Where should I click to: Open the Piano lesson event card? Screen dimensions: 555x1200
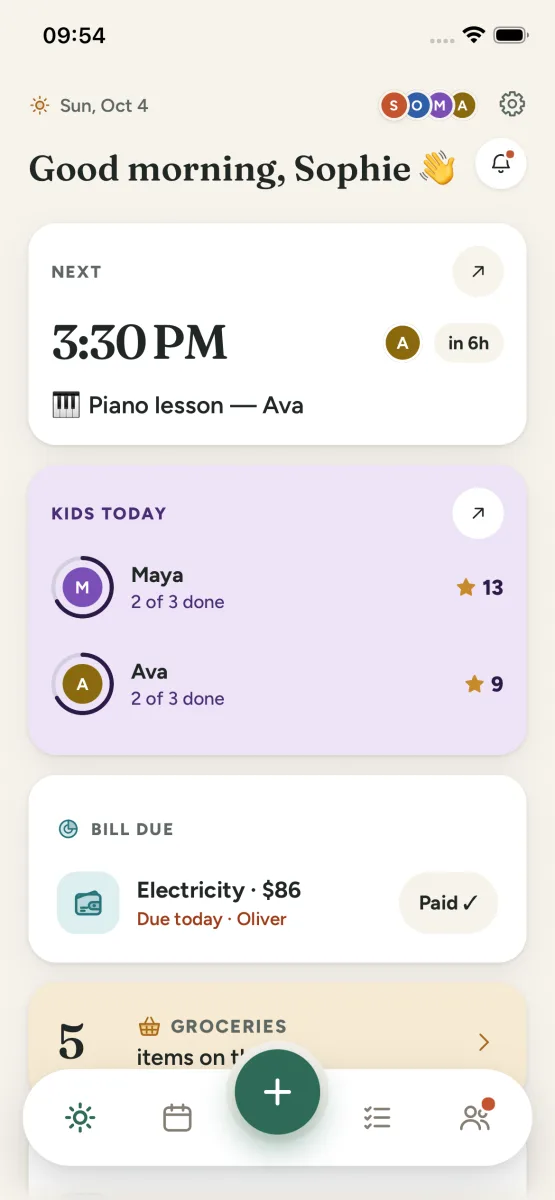tap(278, 334)
